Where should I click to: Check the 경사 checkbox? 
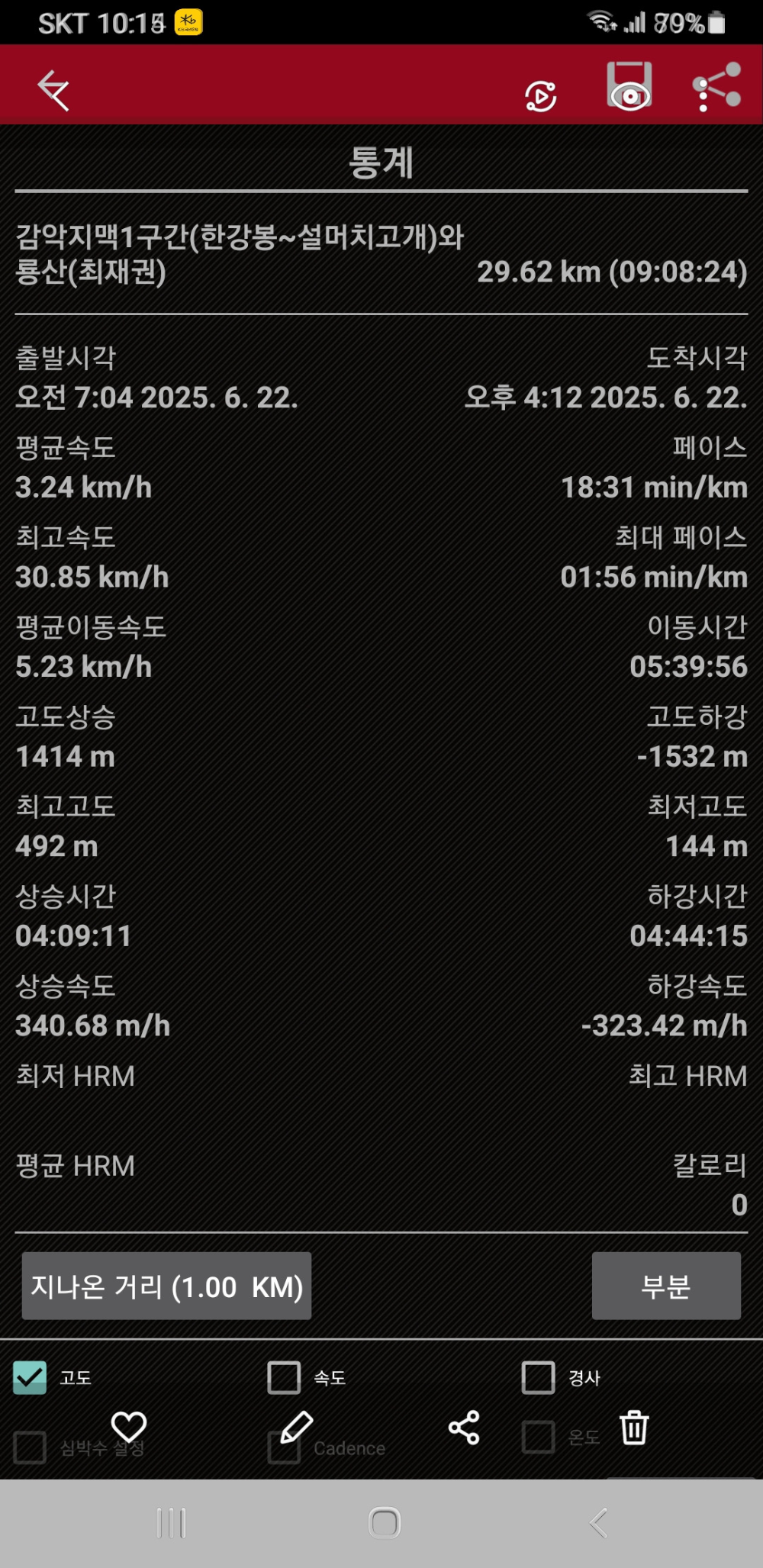(x=538, y=1377)
